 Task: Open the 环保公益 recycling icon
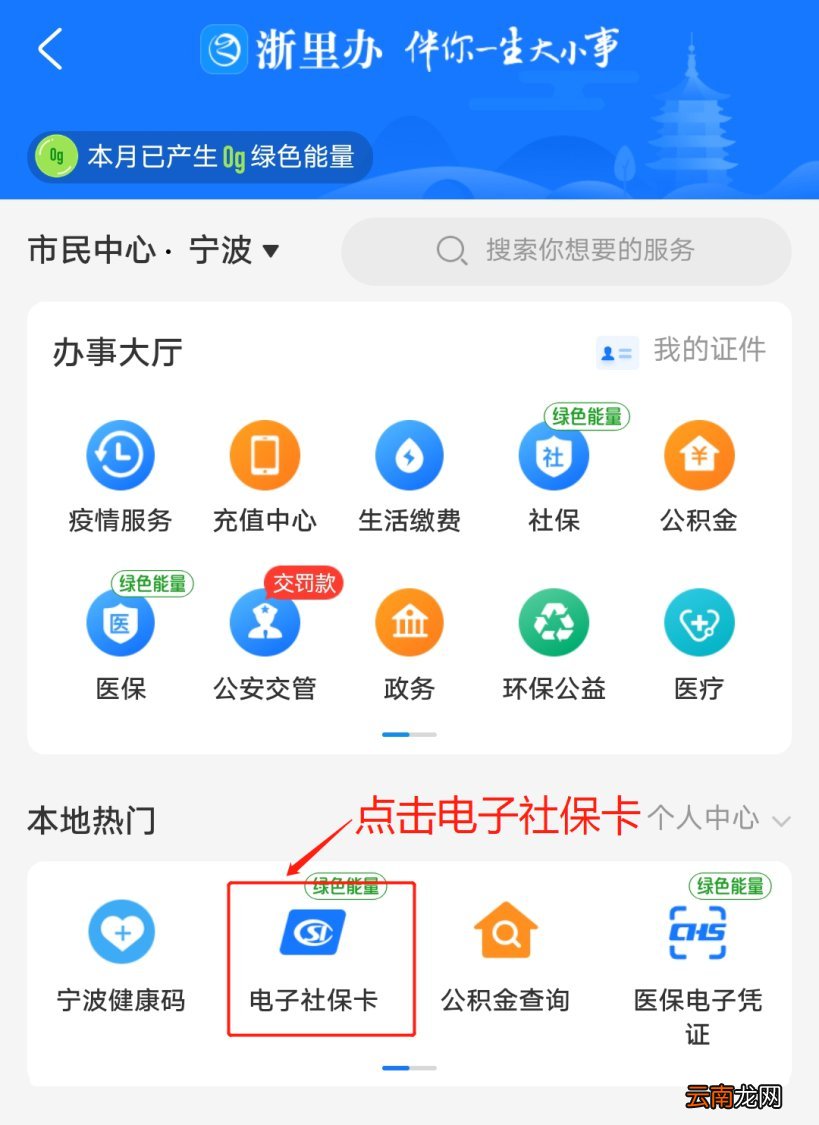click(x=553, y=622)
